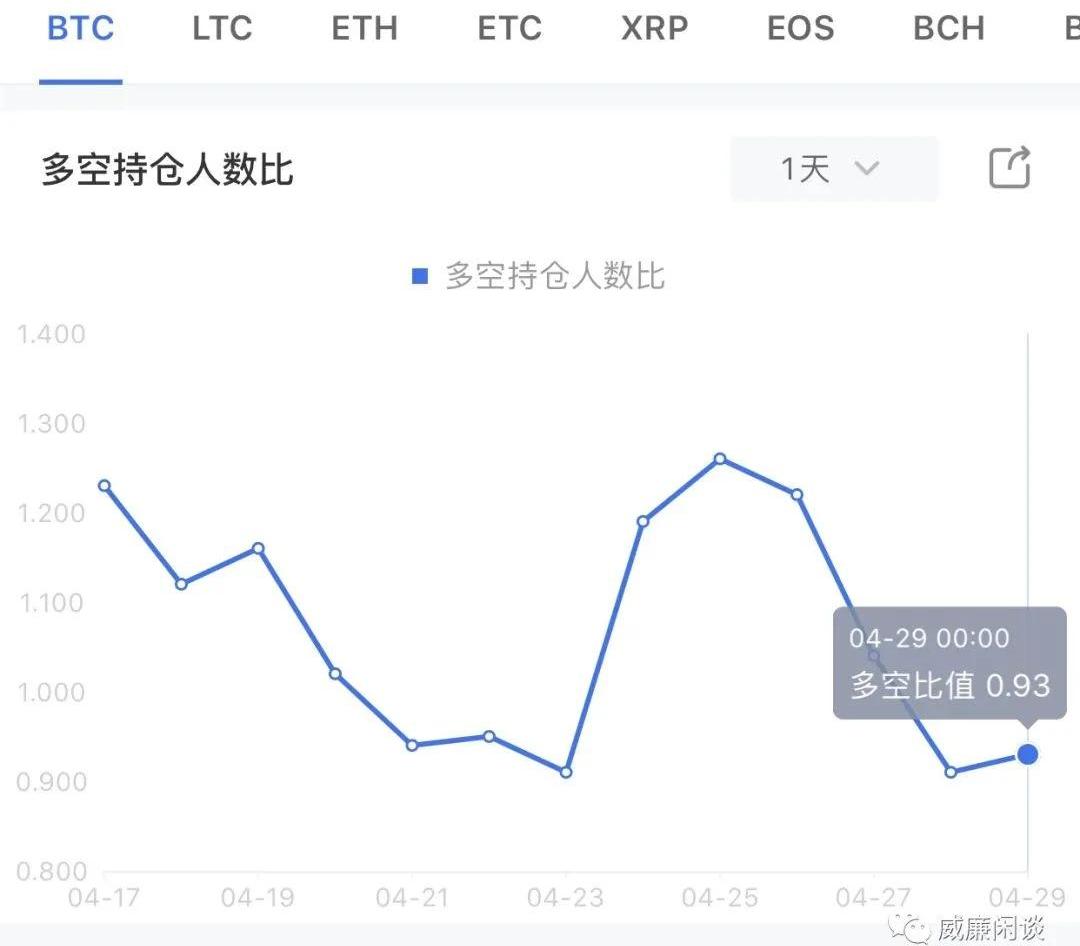The width and height of the screenshot is (1080, 946).
Task: Show XRP data tab
Action: pyautogui.click(x=655, y=28)
